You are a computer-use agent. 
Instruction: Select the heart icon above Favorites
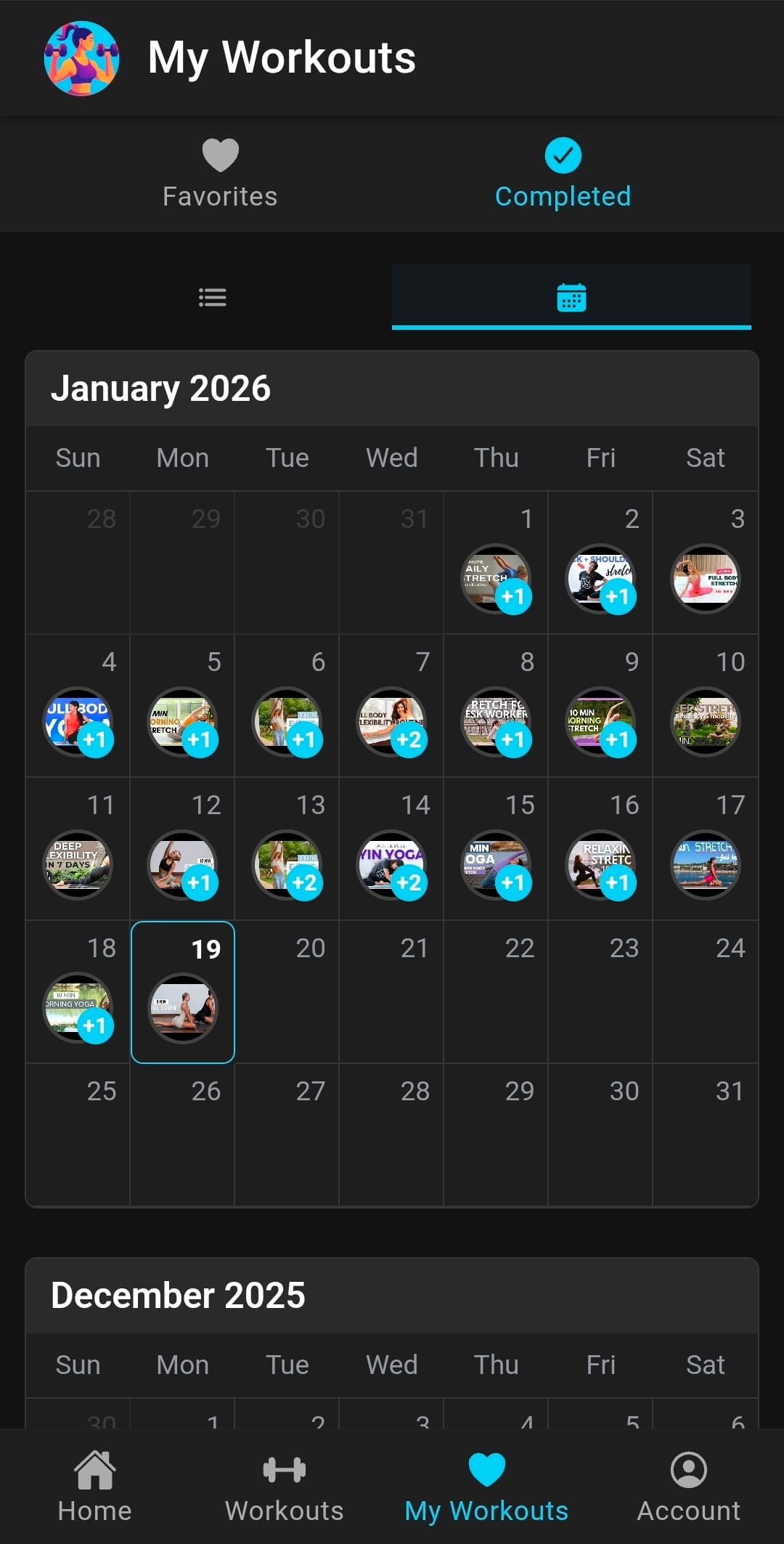(x=219, y=154)
